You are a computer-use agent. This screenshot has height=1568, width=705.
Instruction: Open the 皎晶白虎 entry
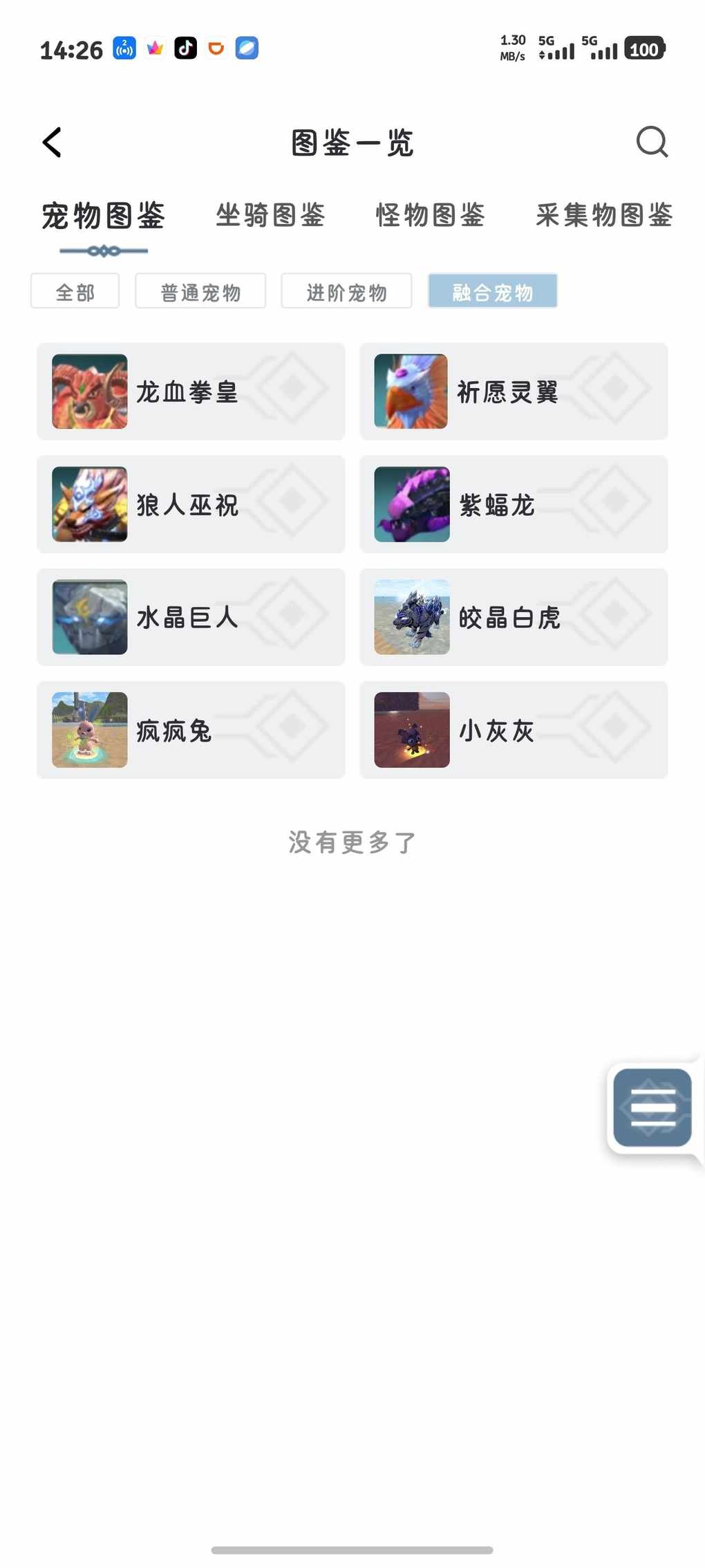514,617
